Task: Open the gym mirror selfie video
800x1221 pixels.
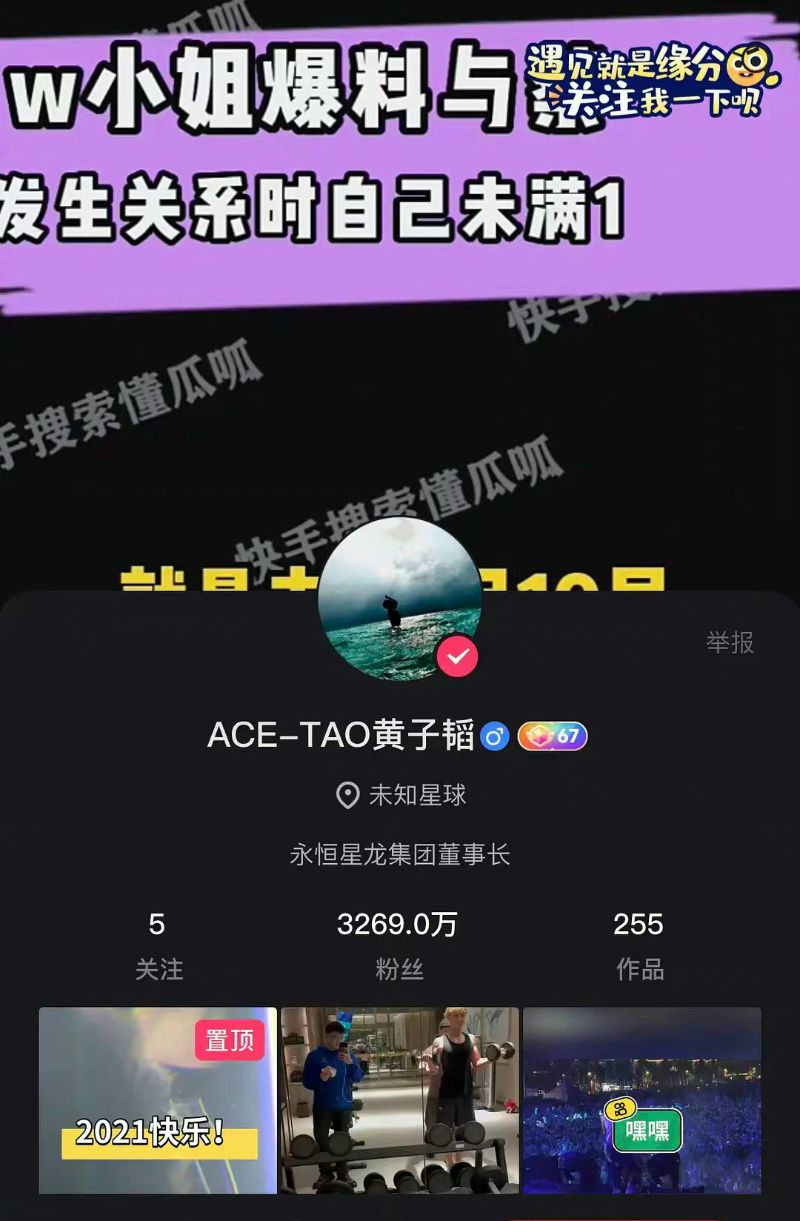Action: tap(400, 1100)
